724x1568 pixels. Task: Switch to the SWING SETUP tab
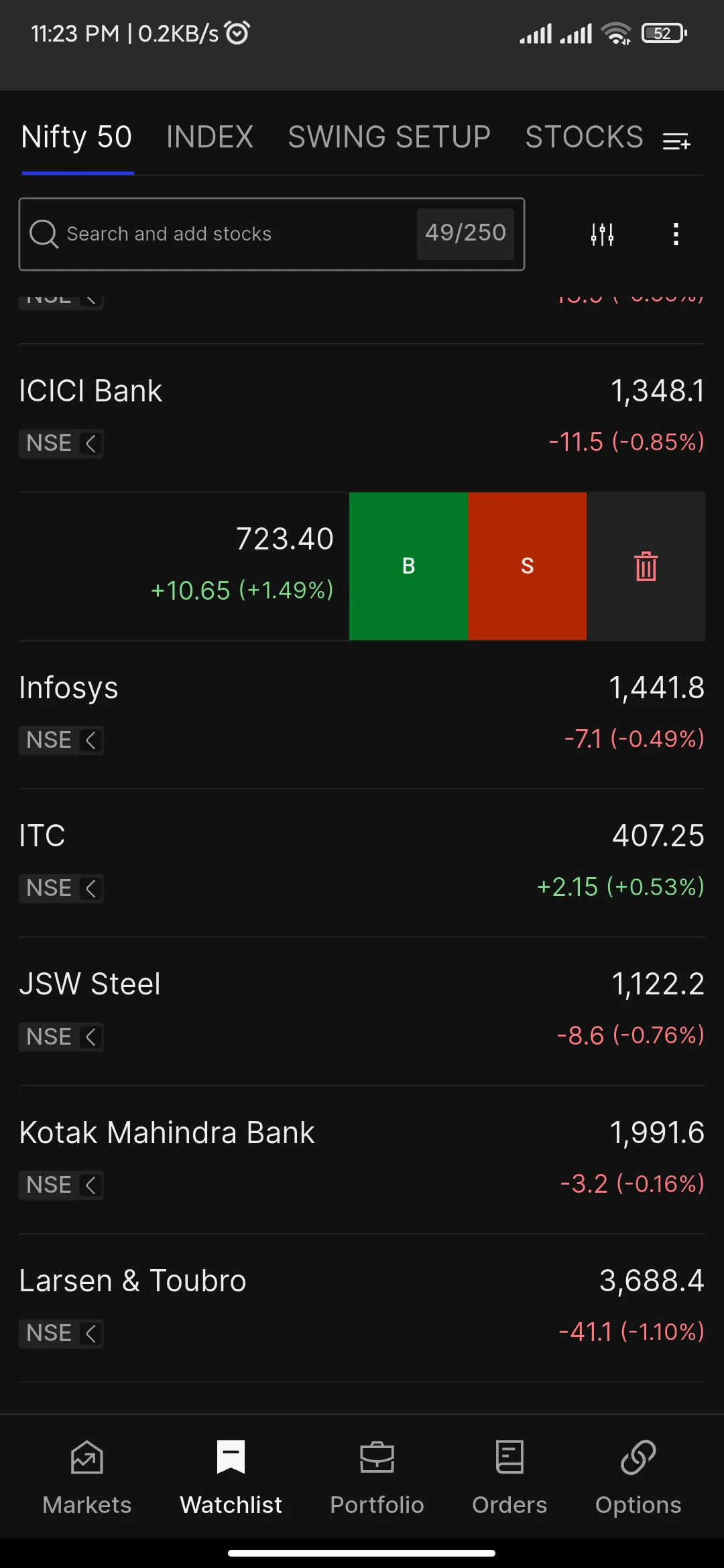[x=389, y=137]
